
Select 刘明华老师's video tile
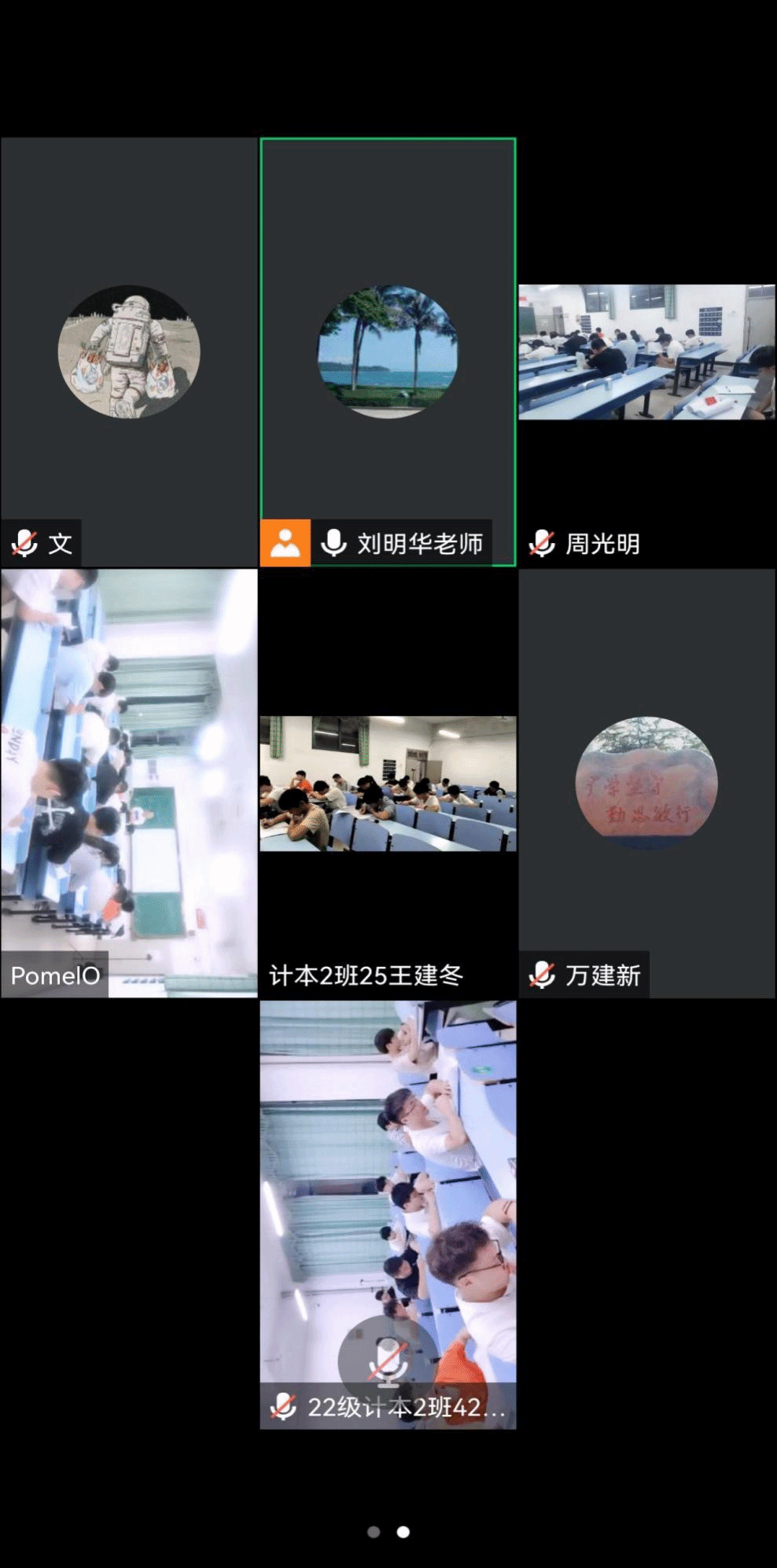(x=388, y=352)
